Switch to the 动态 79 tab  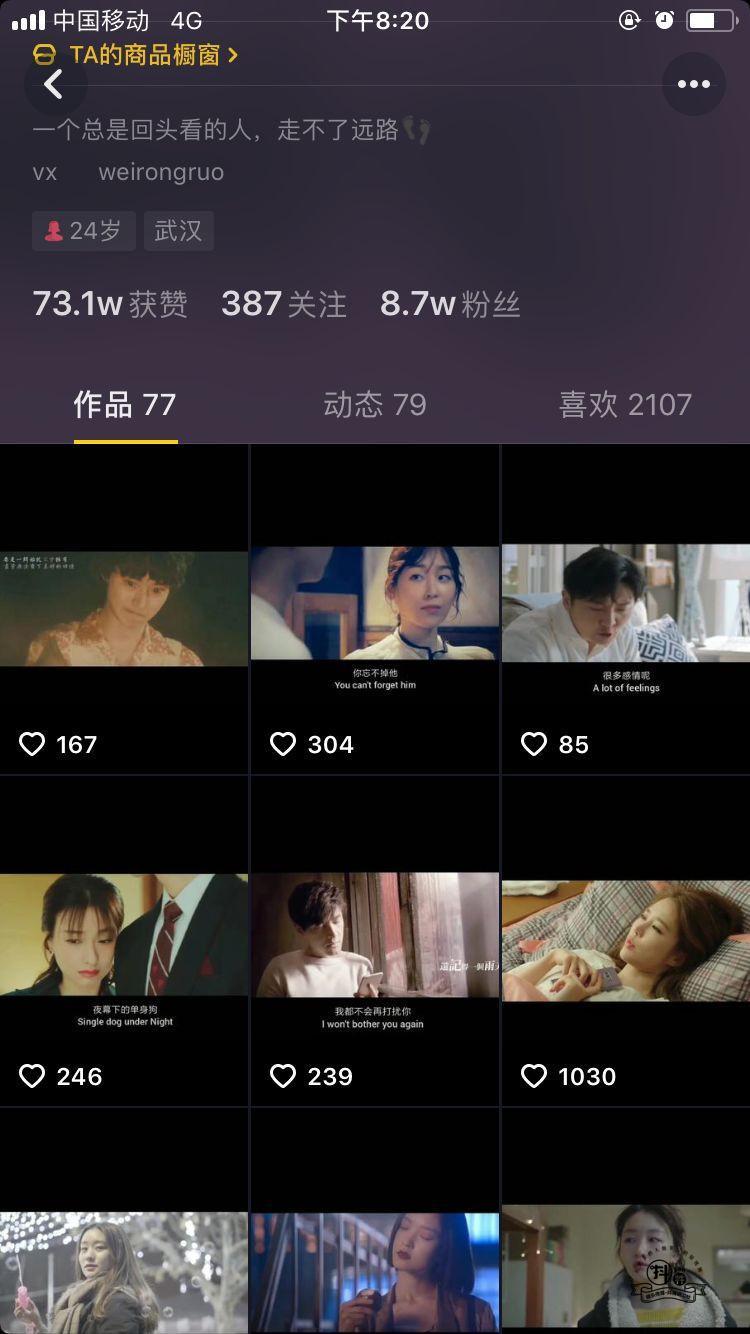(375, 405)
